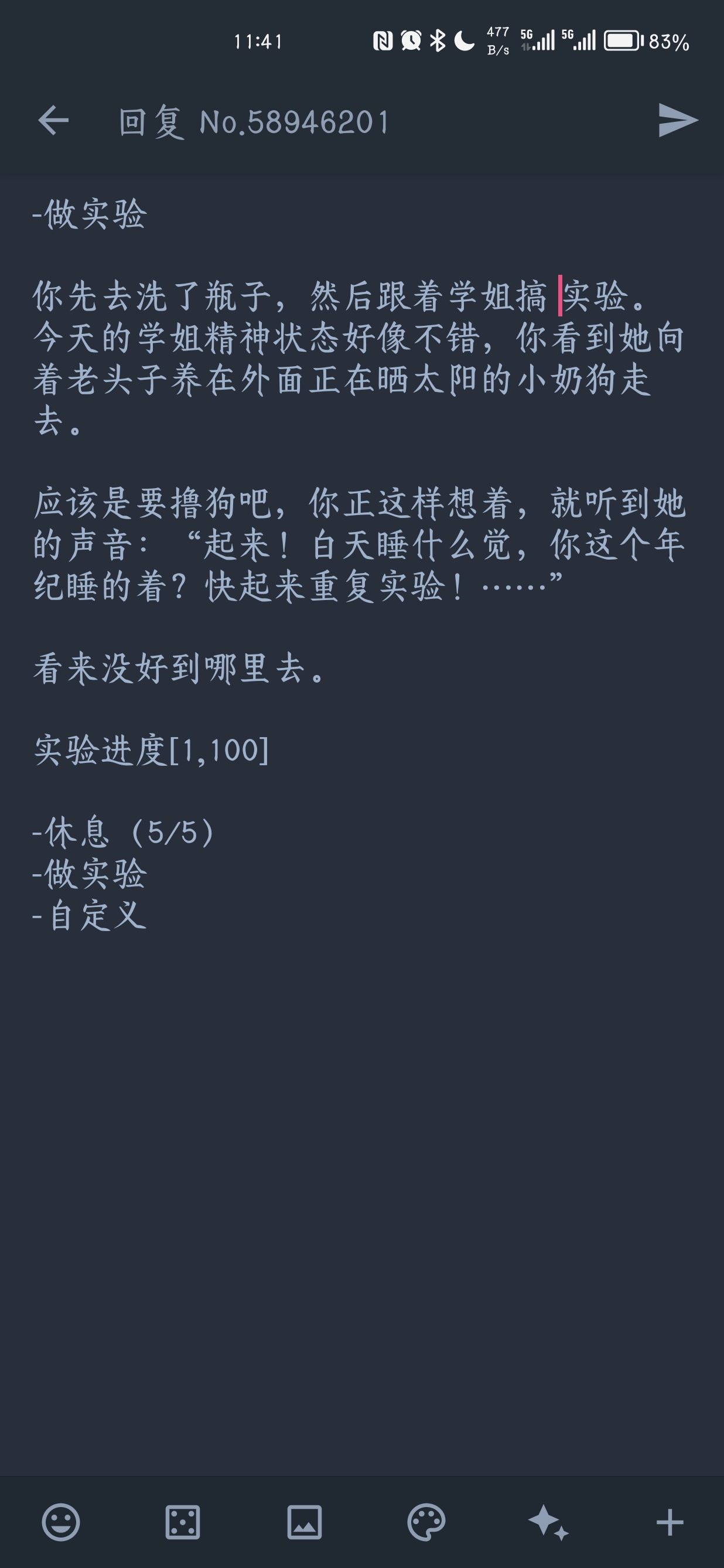This screenshot has width=724, height=1568.
Task: Open the plus menu for more options
Action: [x=670, y=1522]
